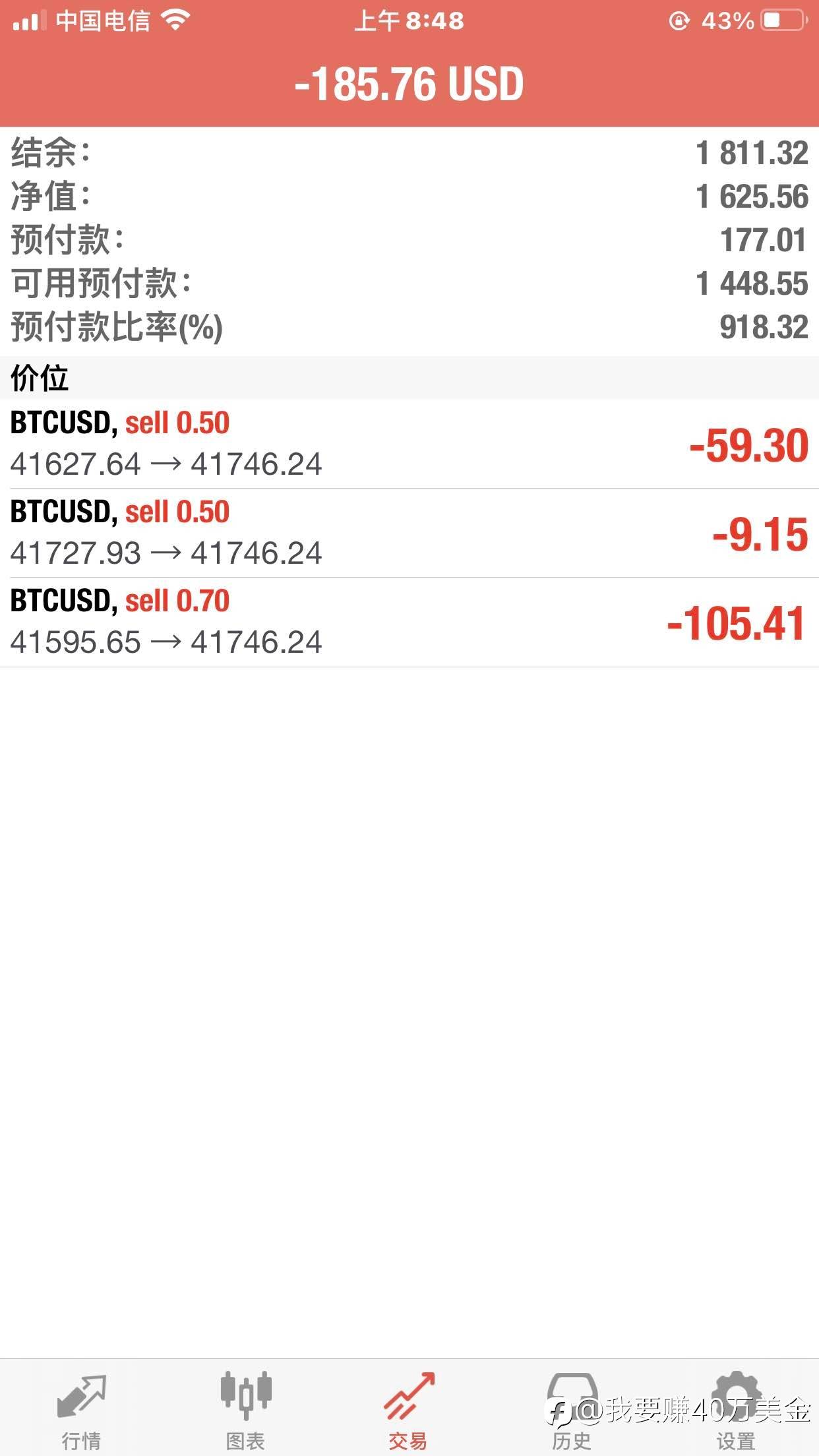The height and width of the screenshot is (1456, 819).
Task: Open the BTCUSD position opened at 41627.64
Action: pos(409,444)
